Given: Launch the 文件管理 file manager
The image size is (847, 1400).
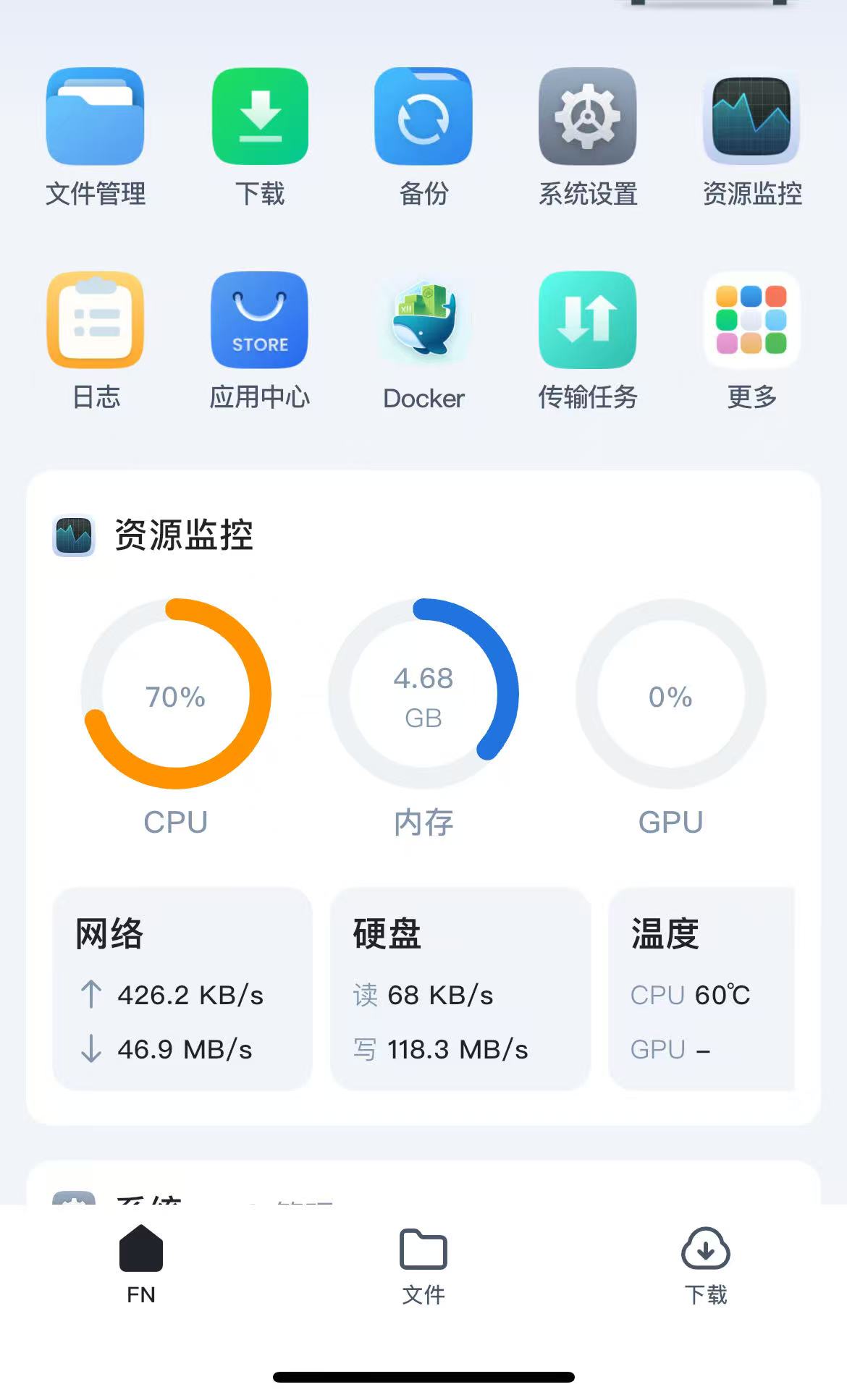Looking at the screenshot, I should point(96,116).
